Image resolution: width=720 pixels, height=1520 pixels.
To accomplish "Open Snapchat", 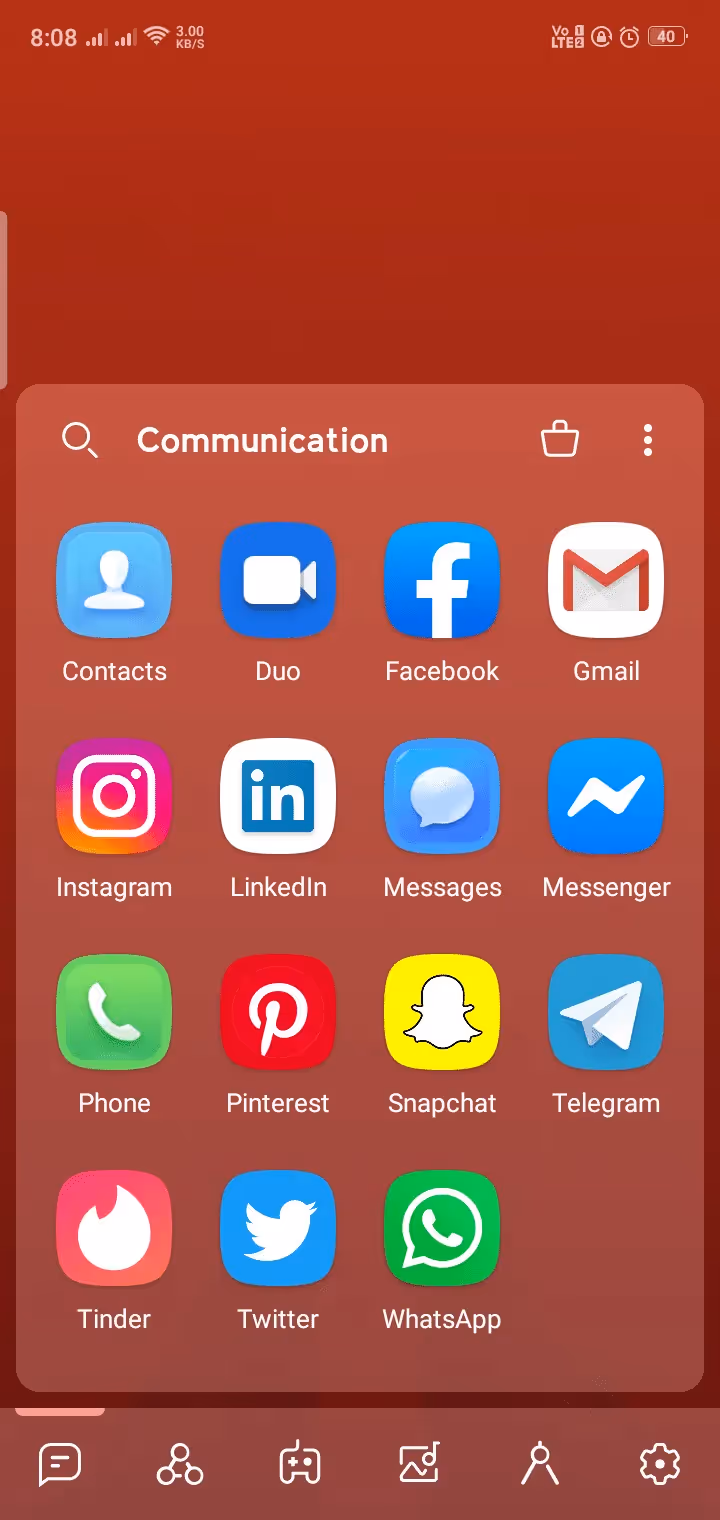I will (x=442, y=1012).
